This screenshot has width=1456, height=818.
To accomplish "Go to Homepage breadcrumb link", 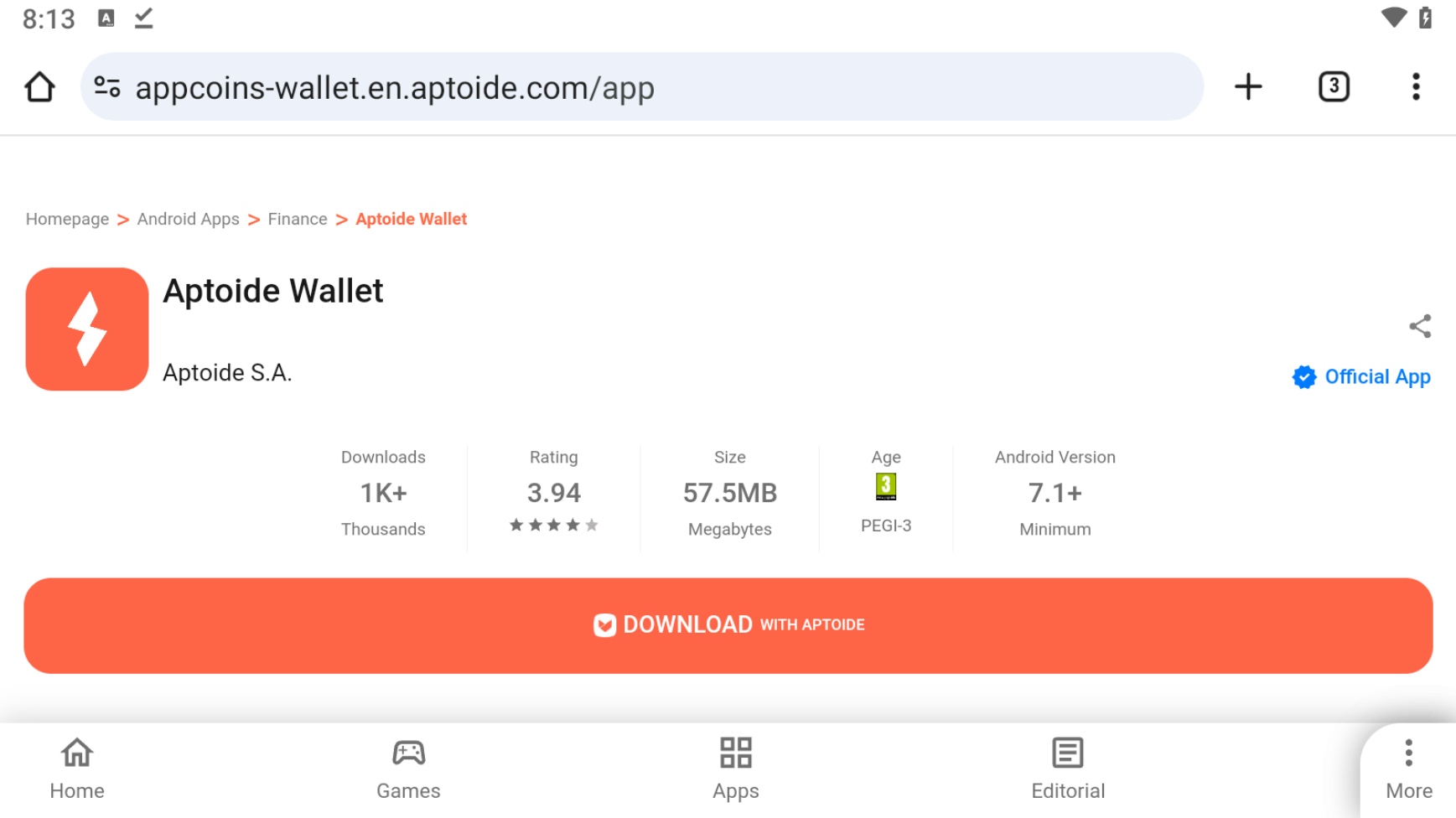I will 67,219.
